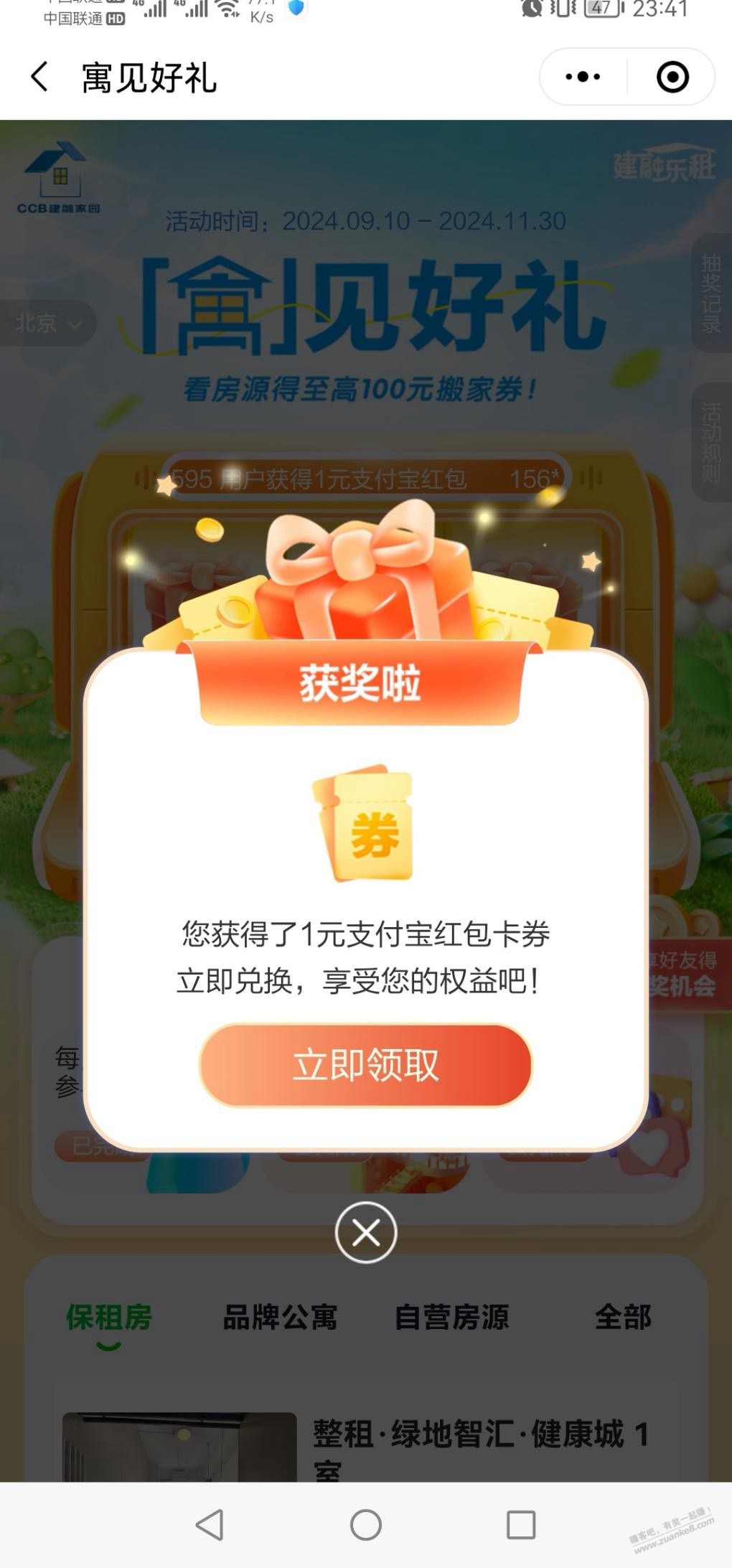Switch to the 品牌公寓 tab
Image resolution: width=732 pixels, height=1568 pixels.
pos(280,1318)
